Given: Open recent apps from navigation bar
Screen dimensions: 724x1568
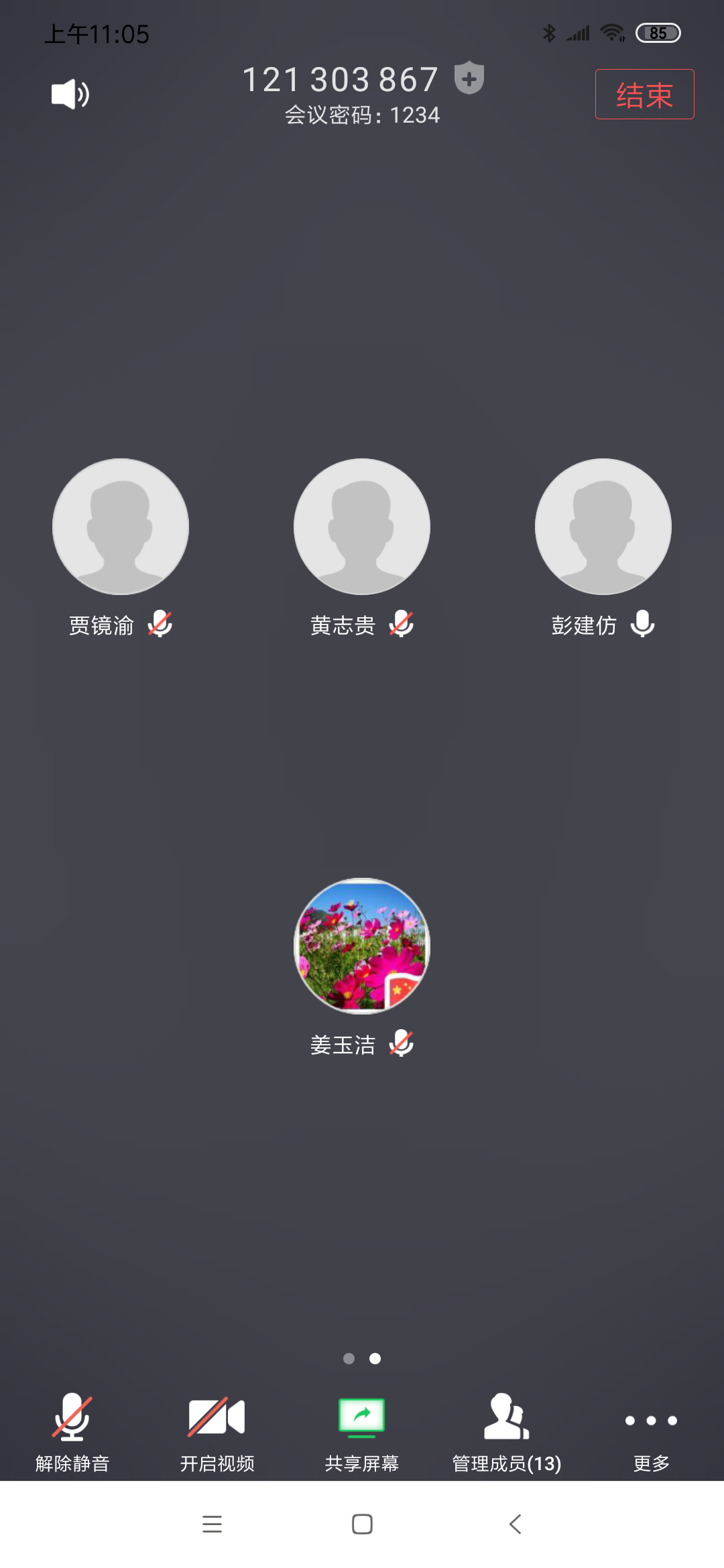Looking at the screenshot, I should pos(212,1524).
